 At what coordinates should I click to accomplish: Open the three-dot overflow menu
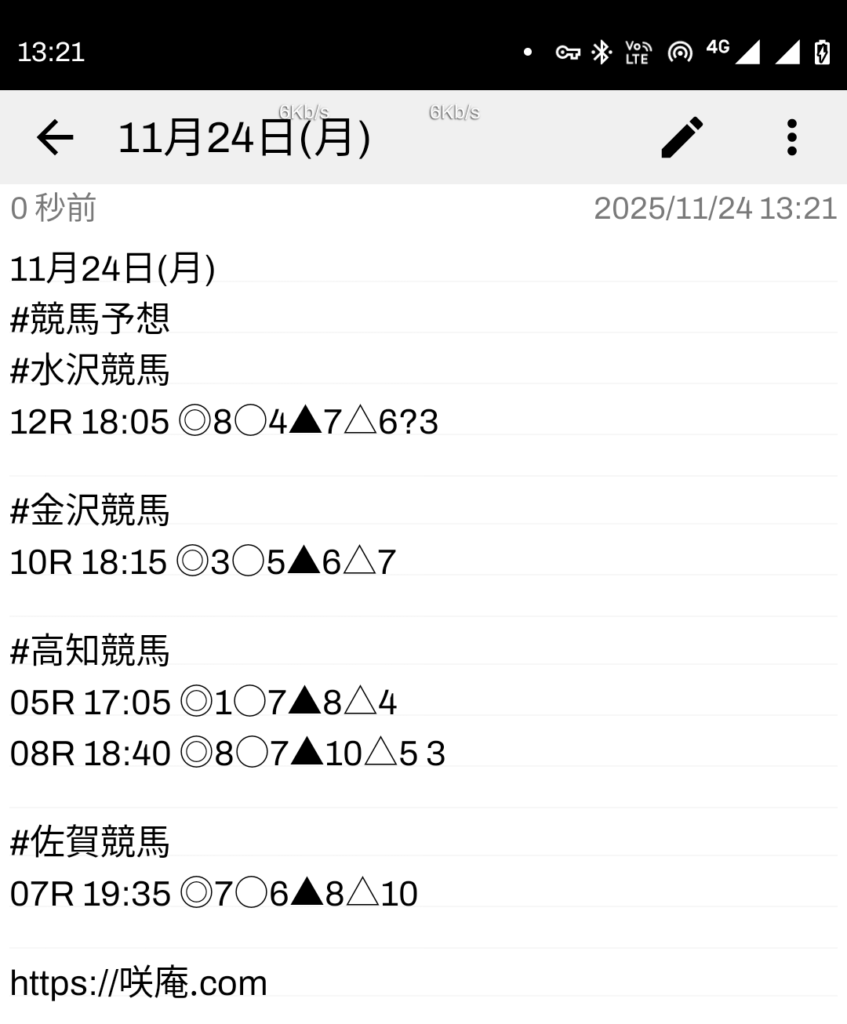click(x=791, y=138)
